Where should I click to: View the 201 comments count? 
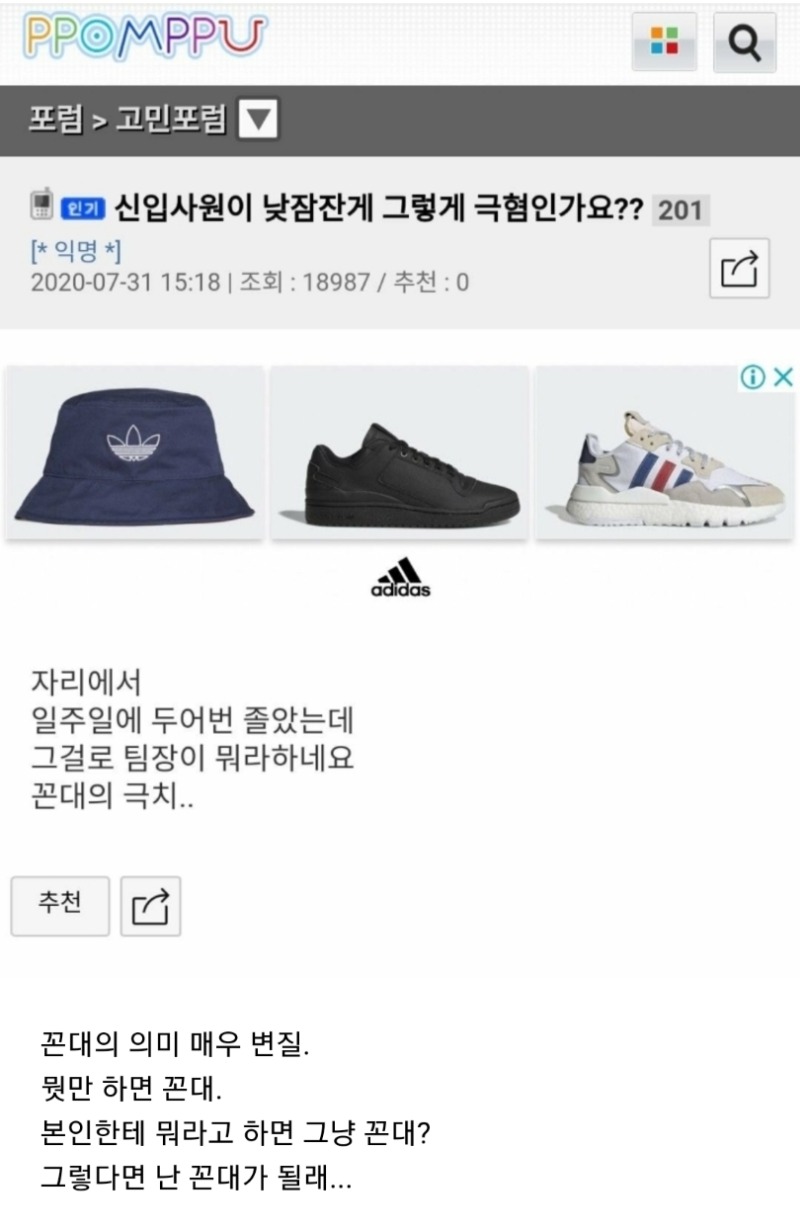click(x=680, y=211)
